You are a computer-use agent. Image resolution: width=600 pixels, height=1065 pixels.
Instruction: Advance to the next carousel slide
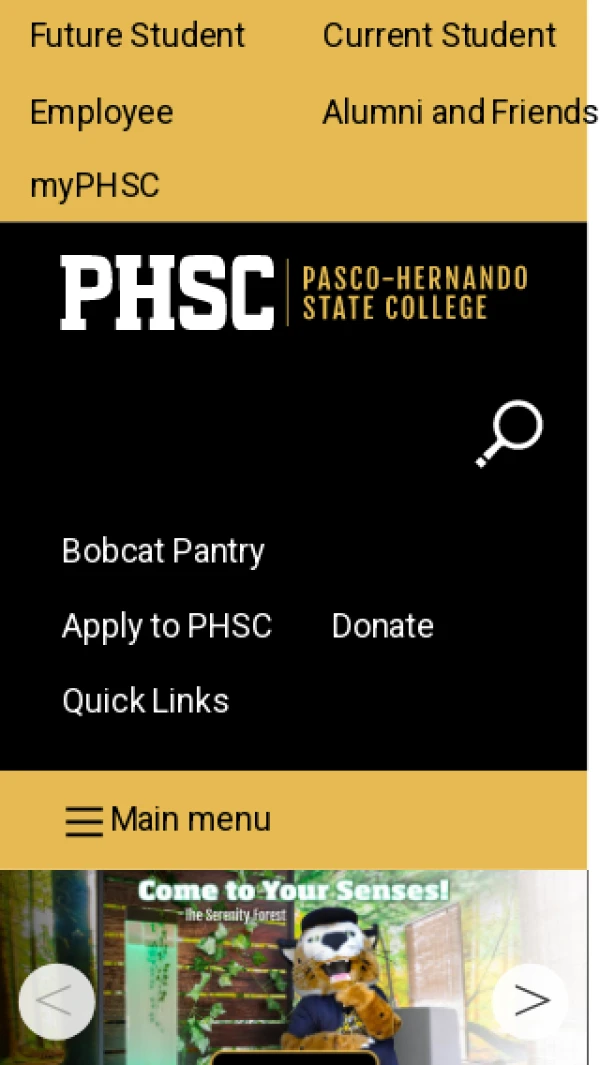click(530, 1001)
